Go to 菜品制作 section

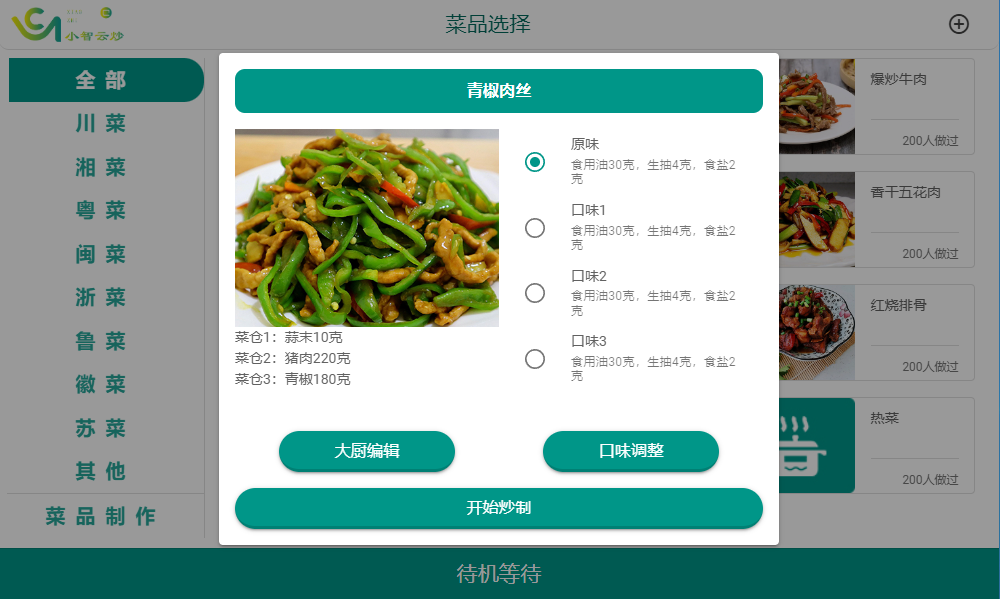coord(101,516)
